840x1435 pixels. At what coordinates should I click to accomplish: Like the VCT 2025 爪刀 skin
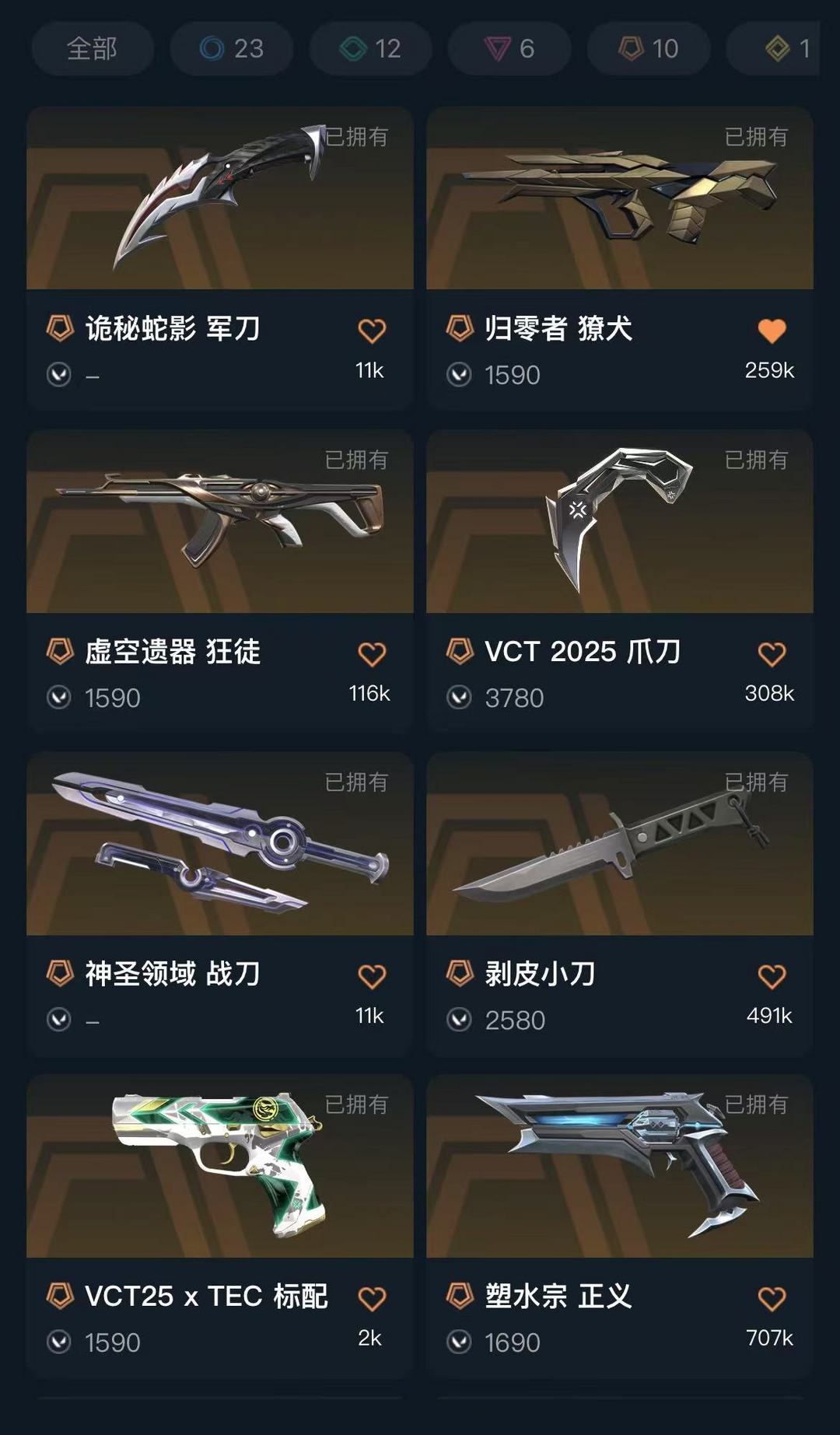pyautogui.click(x=772, y=653)
